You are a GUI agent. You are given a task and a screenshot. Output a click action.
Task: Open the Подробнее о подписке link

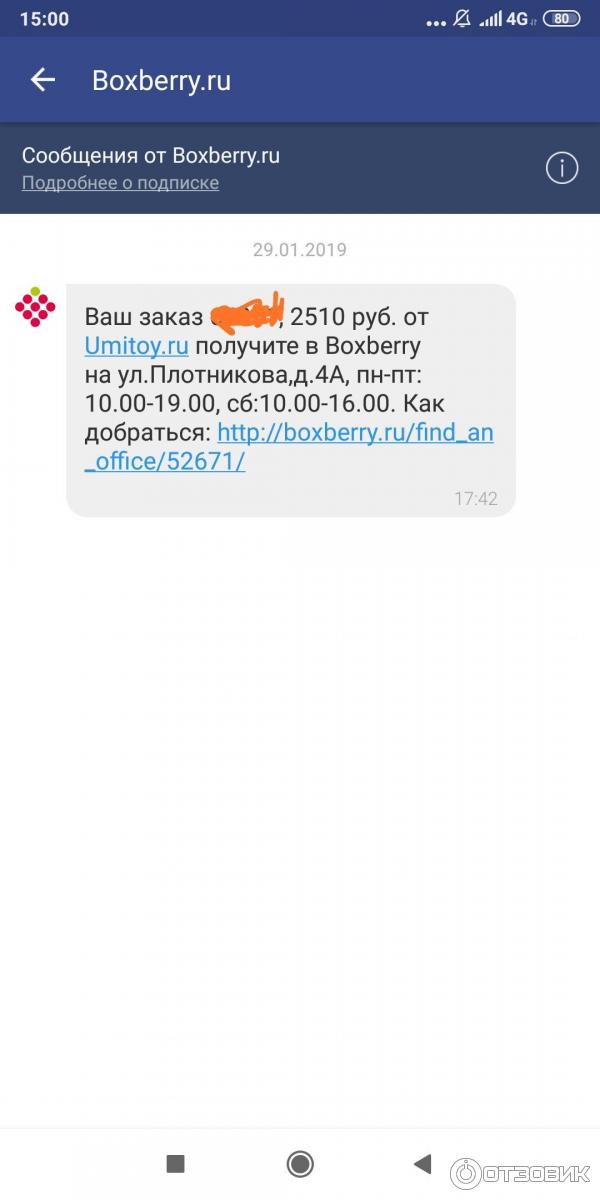[x=120, y=183]
